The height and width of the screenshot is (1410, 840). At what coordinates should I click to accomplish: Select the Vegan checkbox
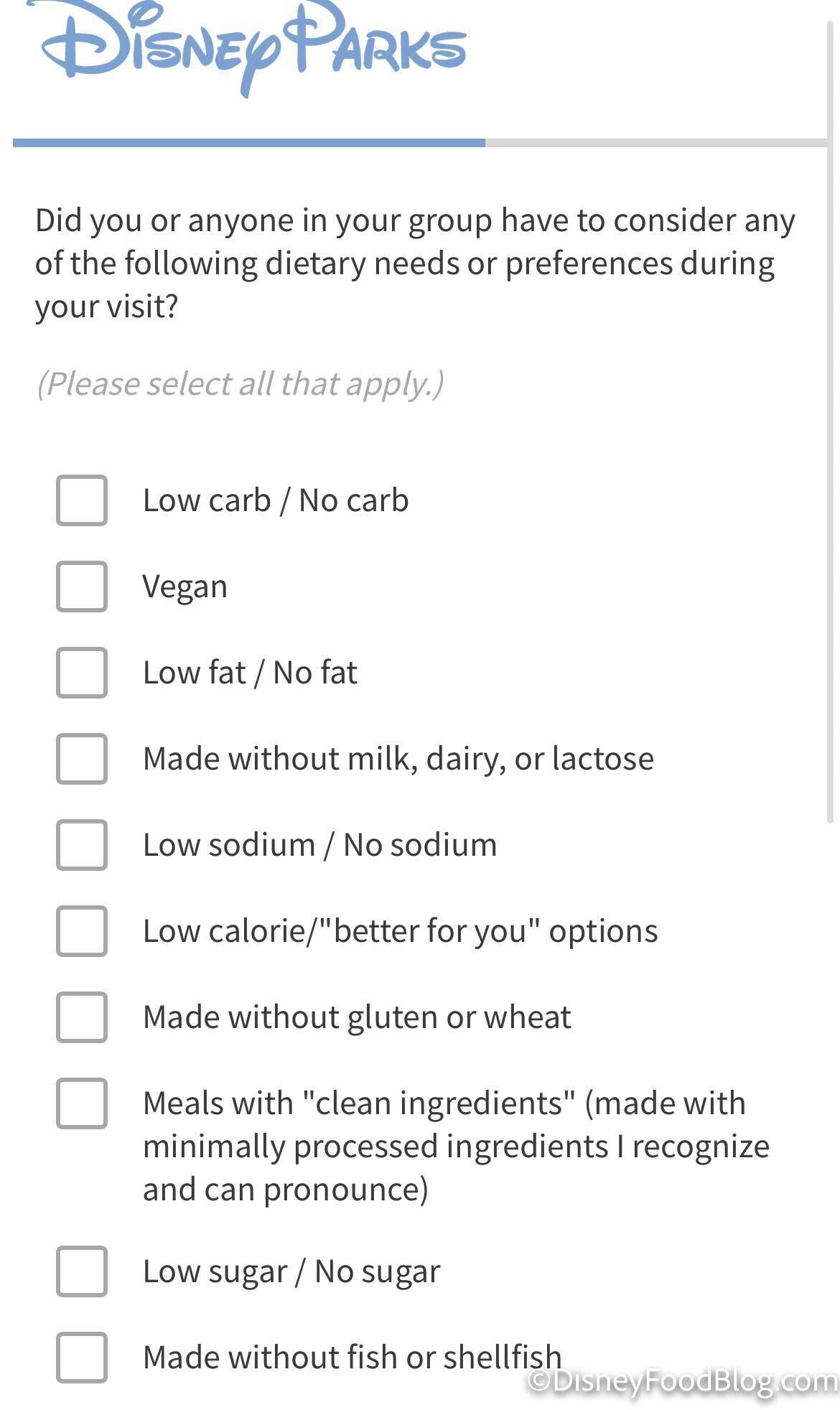point(82,587)
